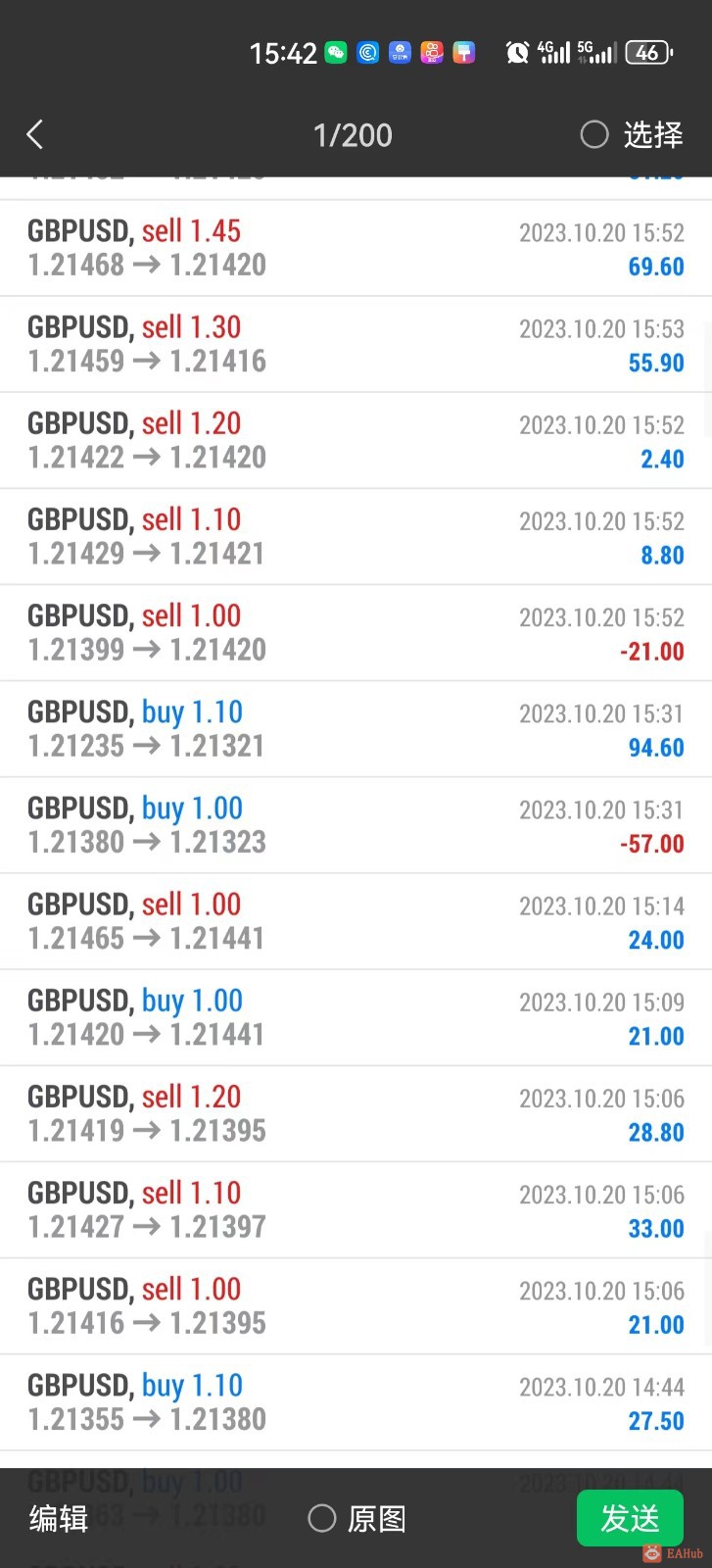Tap the green 发送 button
The height and width of the screenshot is (1568, 712).
tap(629, 1518)
